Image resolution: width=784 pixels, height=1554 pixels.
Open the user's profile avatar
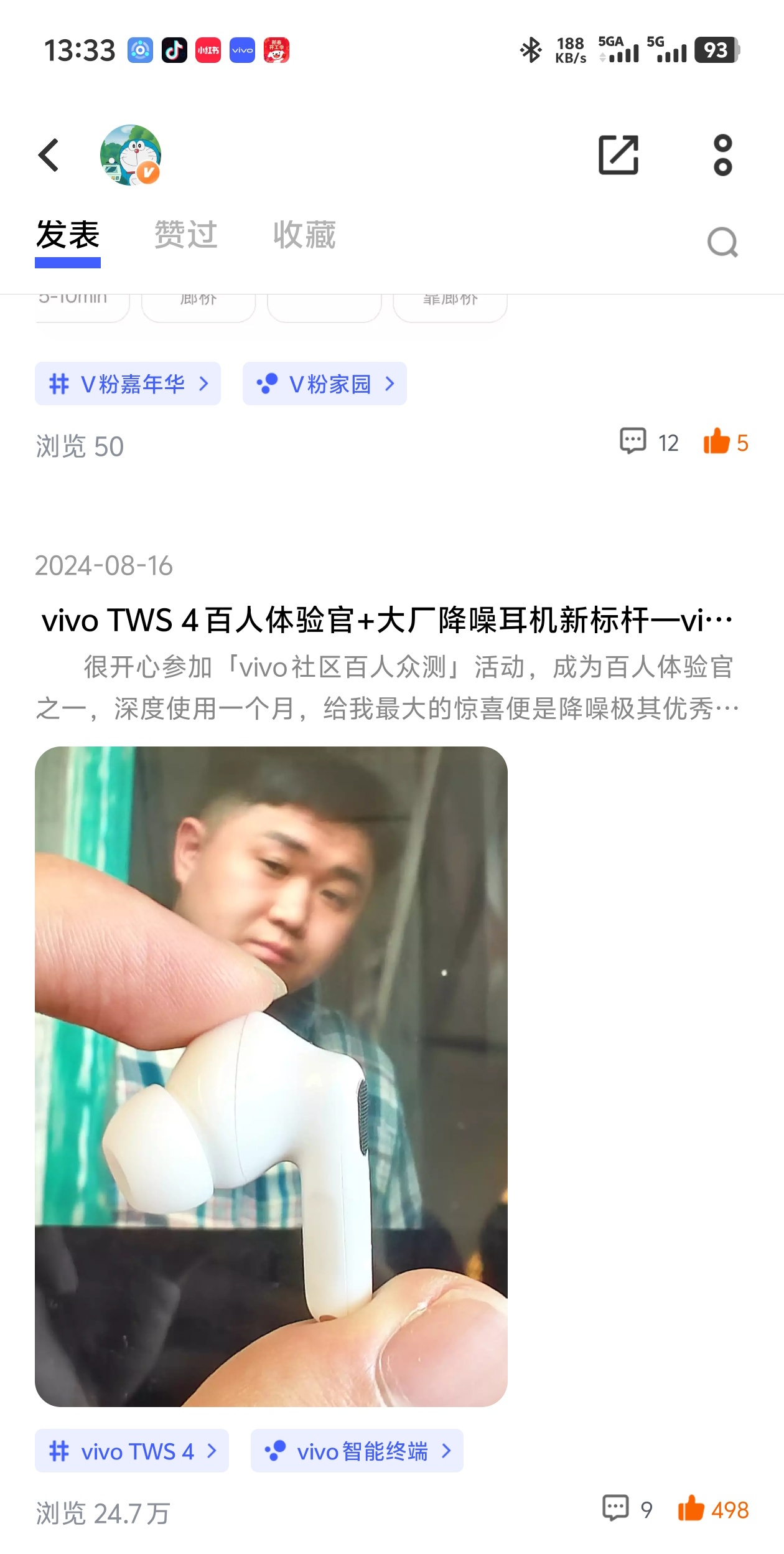pyautogui.click(x=131, y=155)
